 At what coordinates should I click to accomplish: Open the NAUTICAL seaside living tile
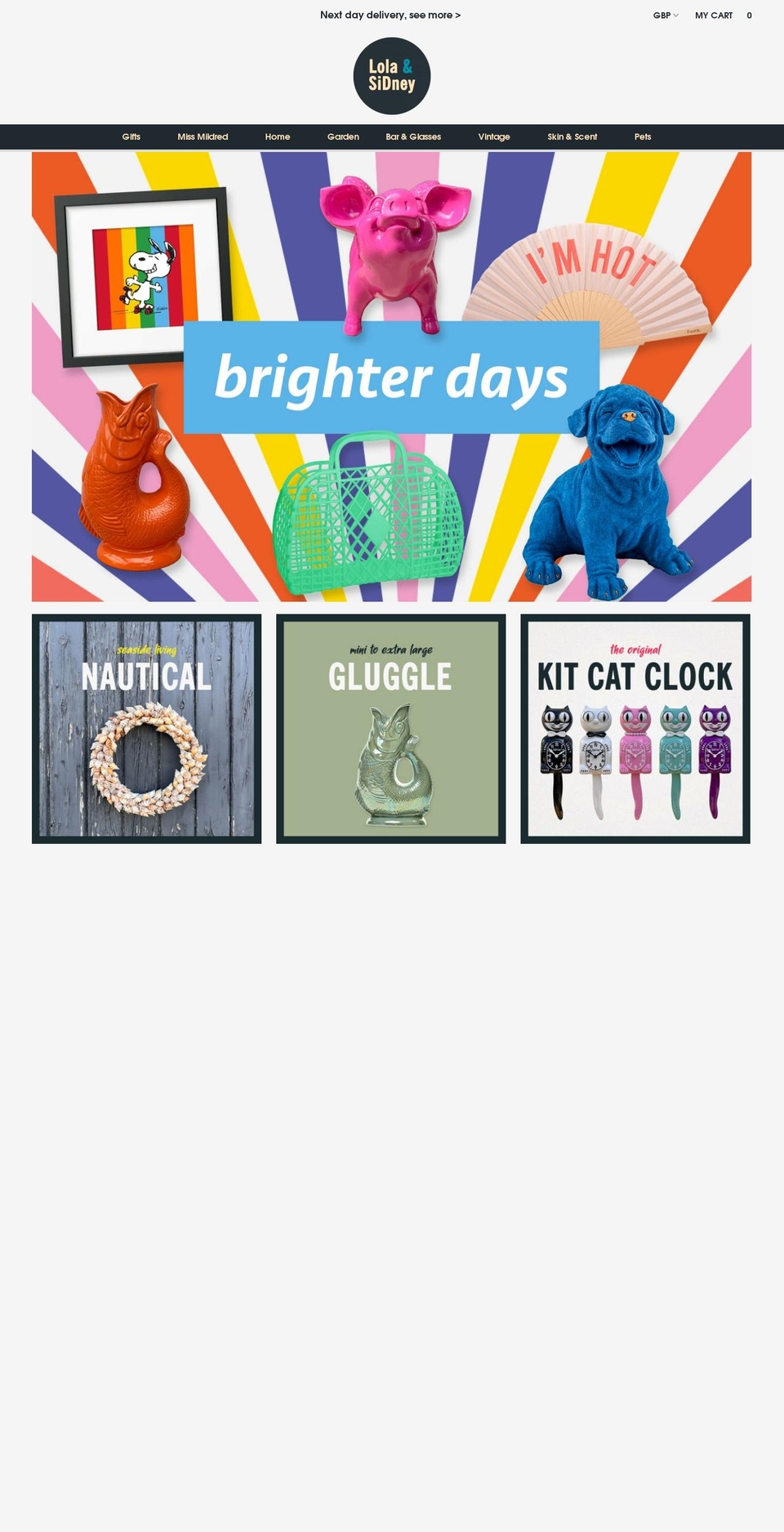tap(146, 729)
